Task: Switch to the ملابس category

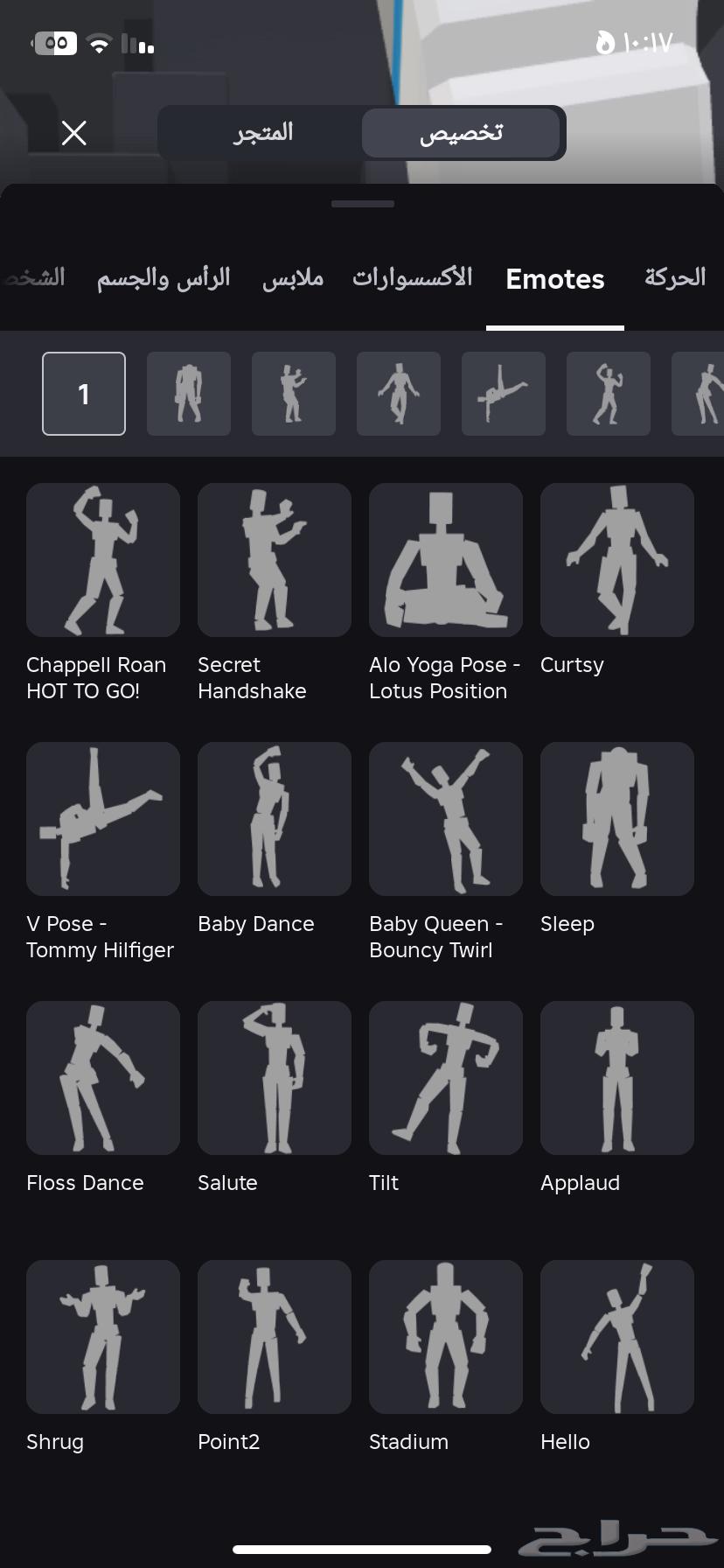Action: [293, 278]
